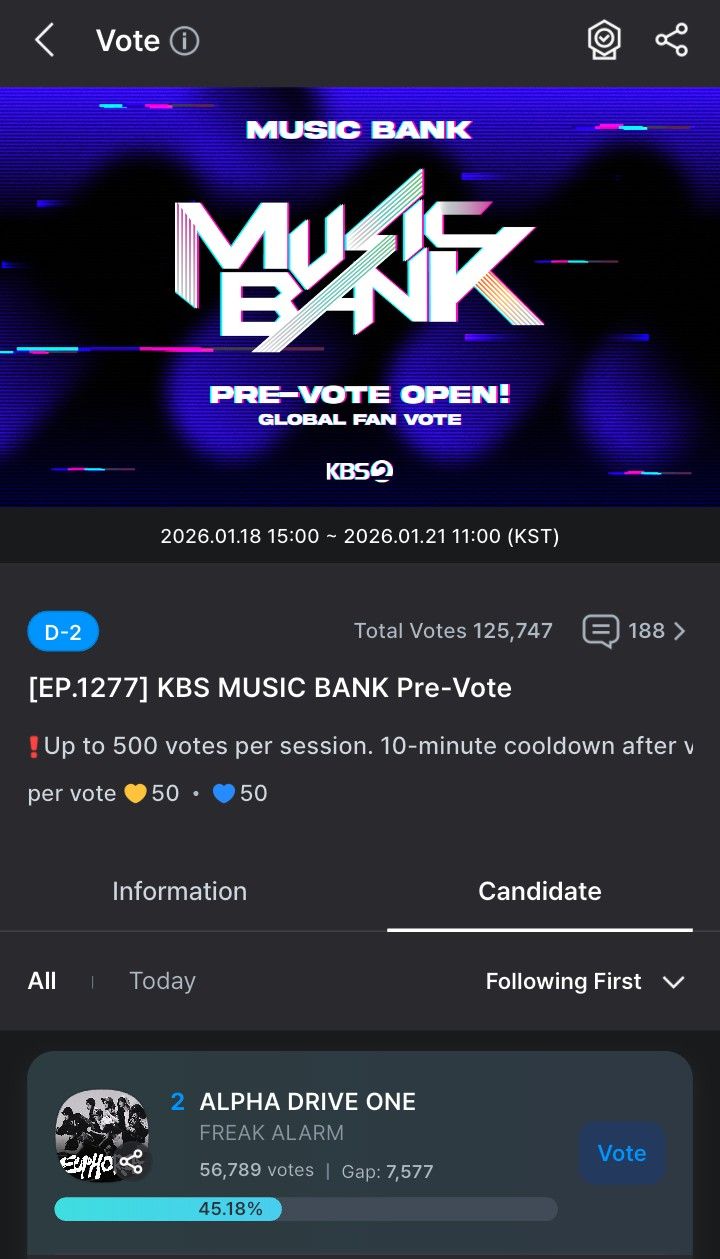Expand the Following First sort dropdown

click(585, 982)
